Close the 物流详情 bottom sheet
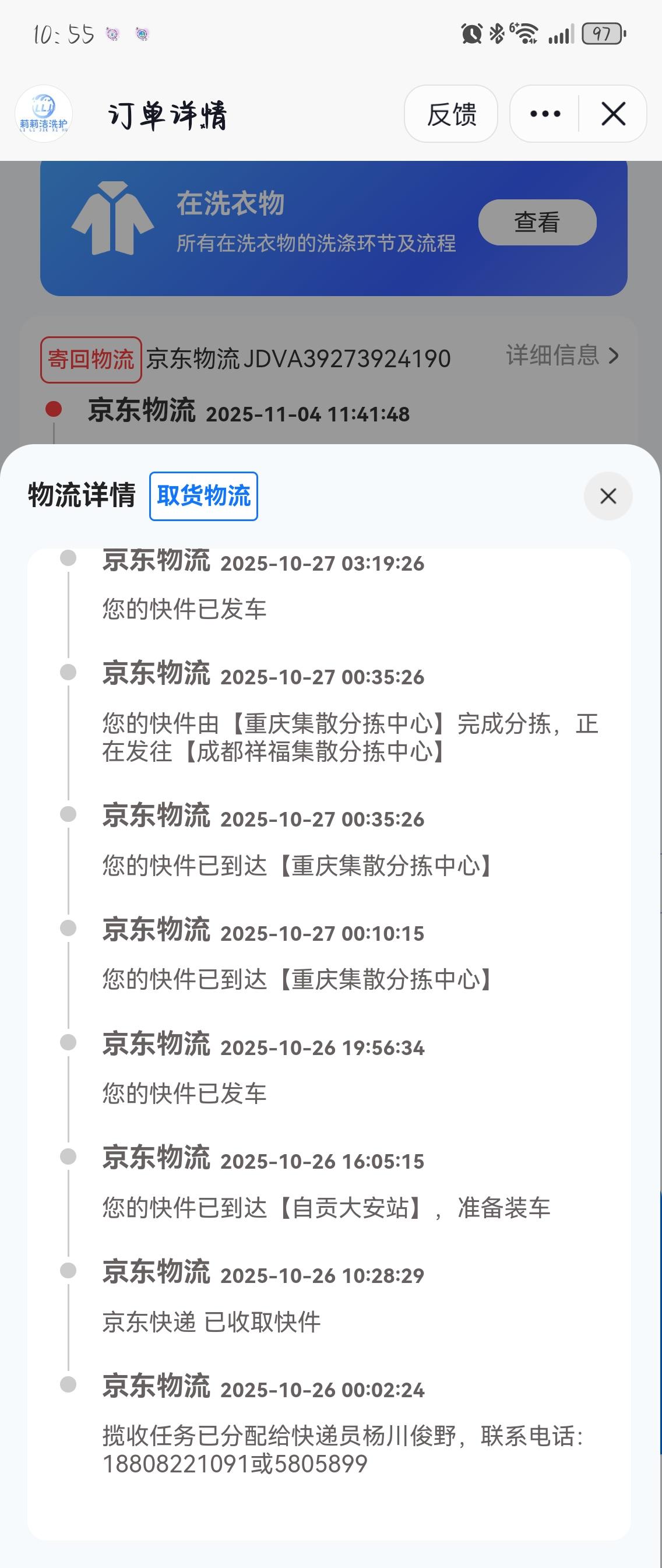Viewport: 662px width, 1568px height. point(608,496)
